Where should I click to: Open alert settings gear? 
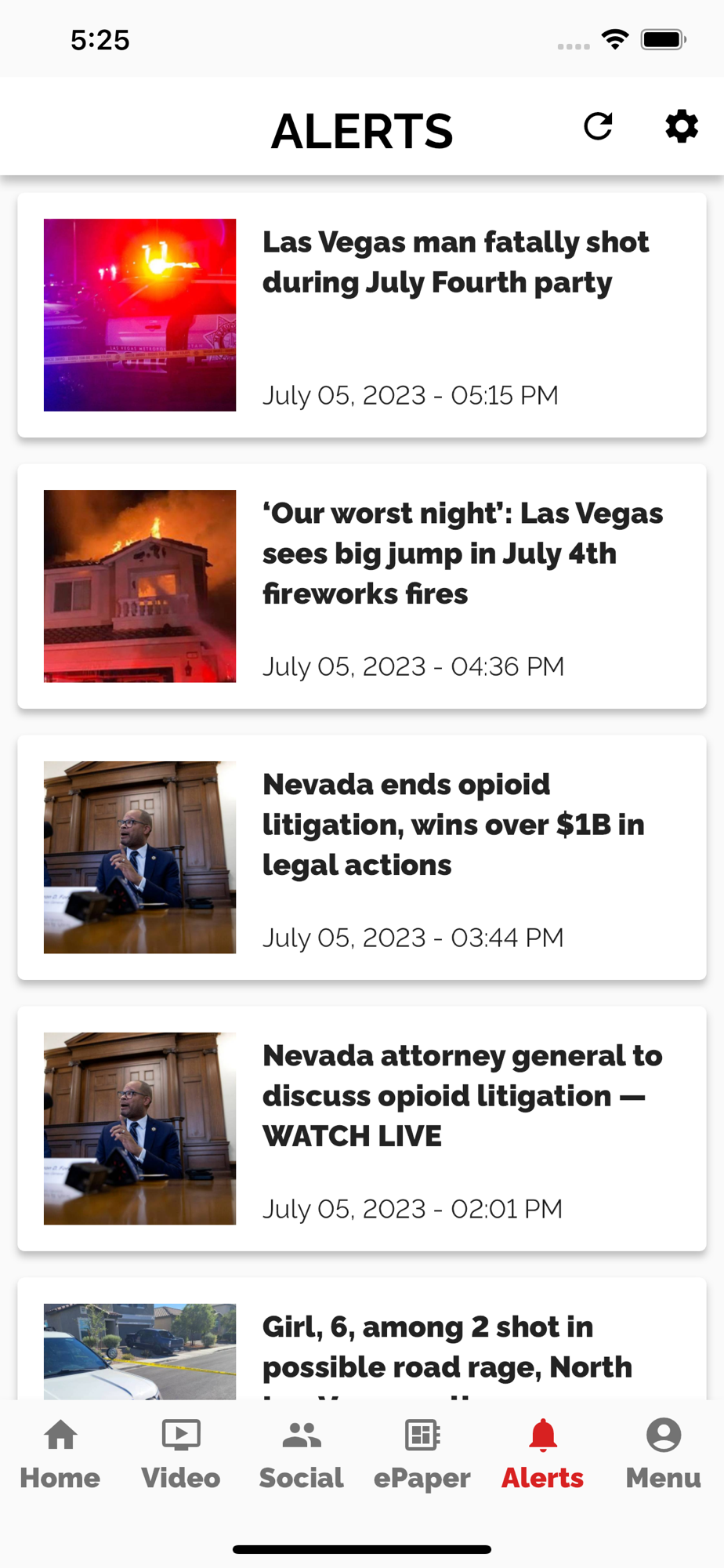(682, 126)
